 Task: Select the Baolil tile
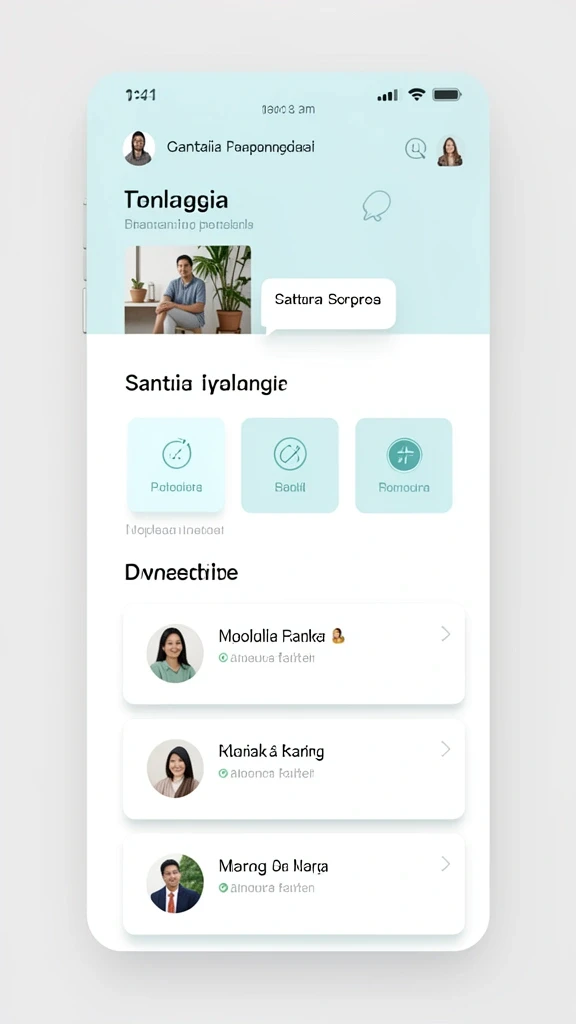pos(290,465)
